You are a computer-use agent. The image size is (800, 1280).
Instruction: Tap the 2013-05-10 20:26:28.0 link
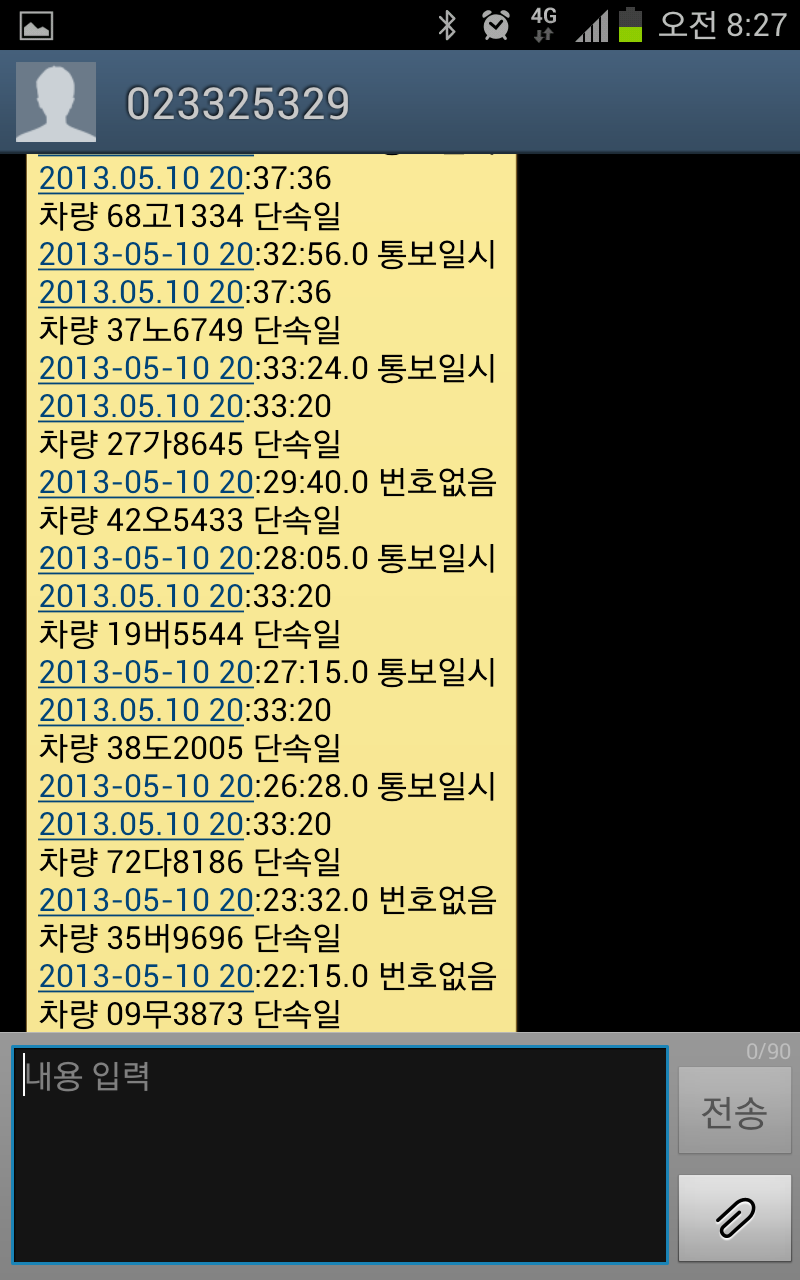146,786
